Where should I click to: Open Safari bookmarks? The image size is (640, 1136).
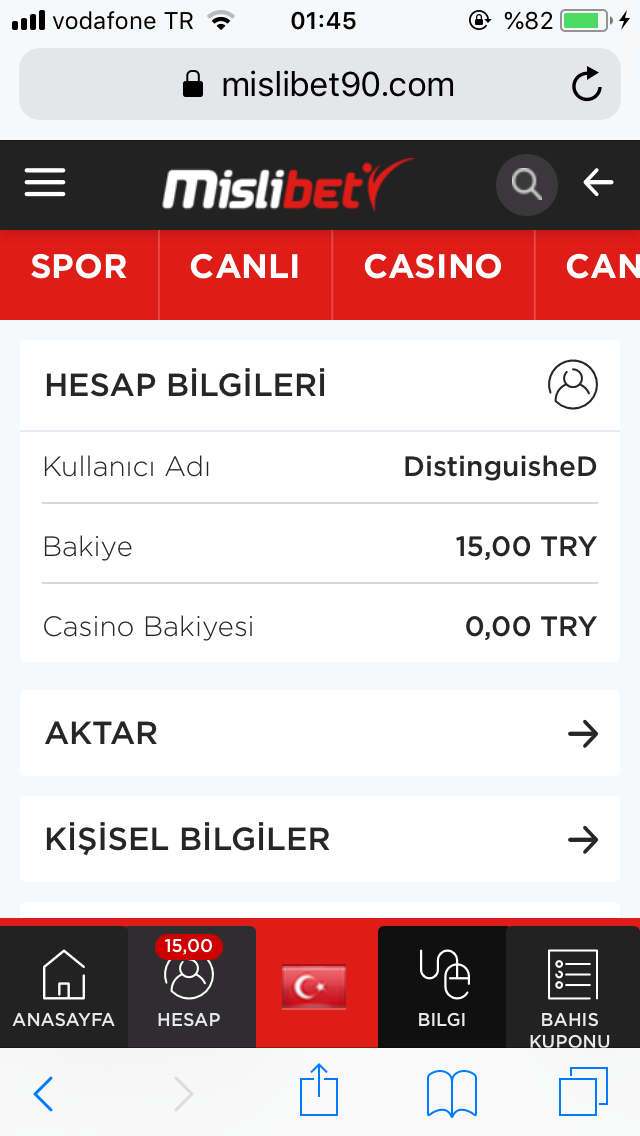pyautogui.click(x=452, y=1093)
